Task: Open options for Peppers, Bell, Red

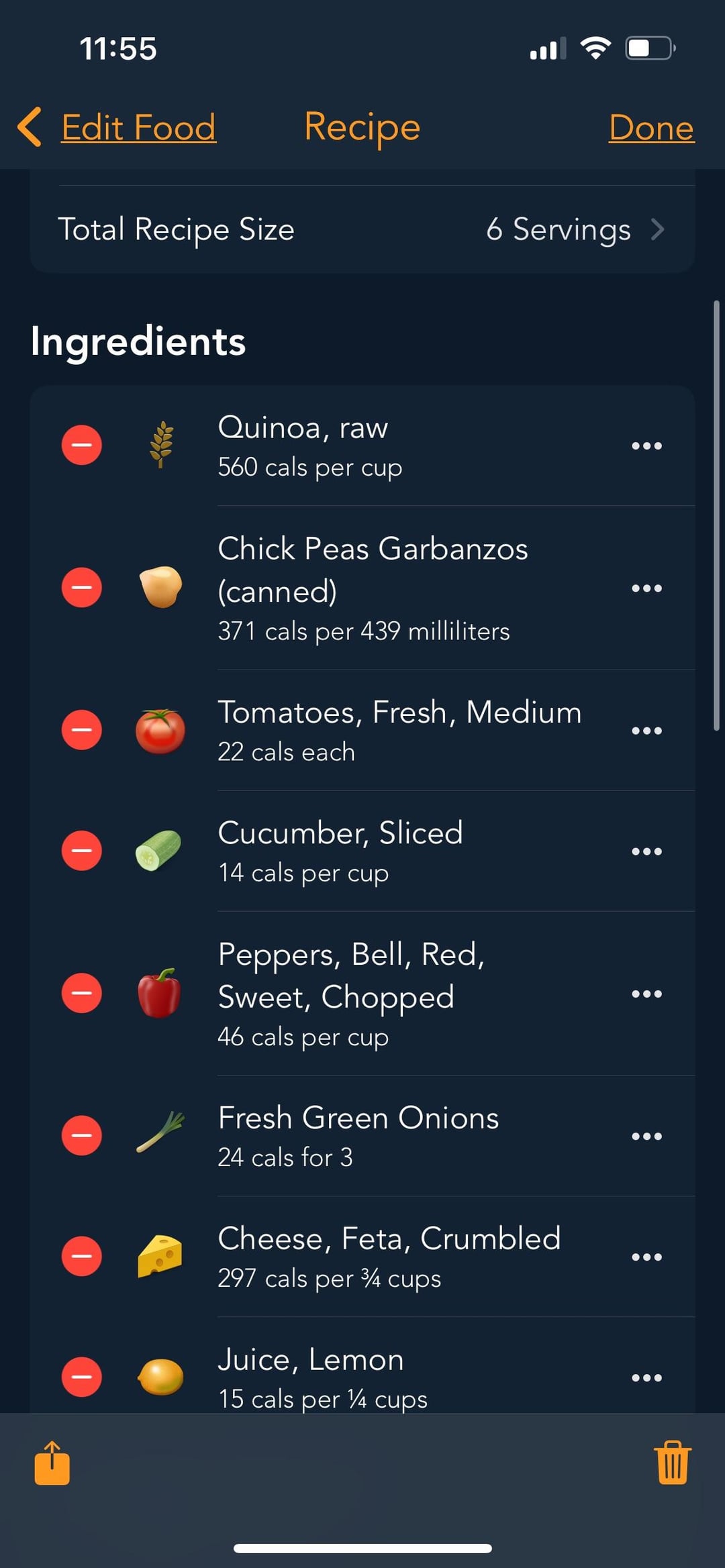Action: coord(646,994)
